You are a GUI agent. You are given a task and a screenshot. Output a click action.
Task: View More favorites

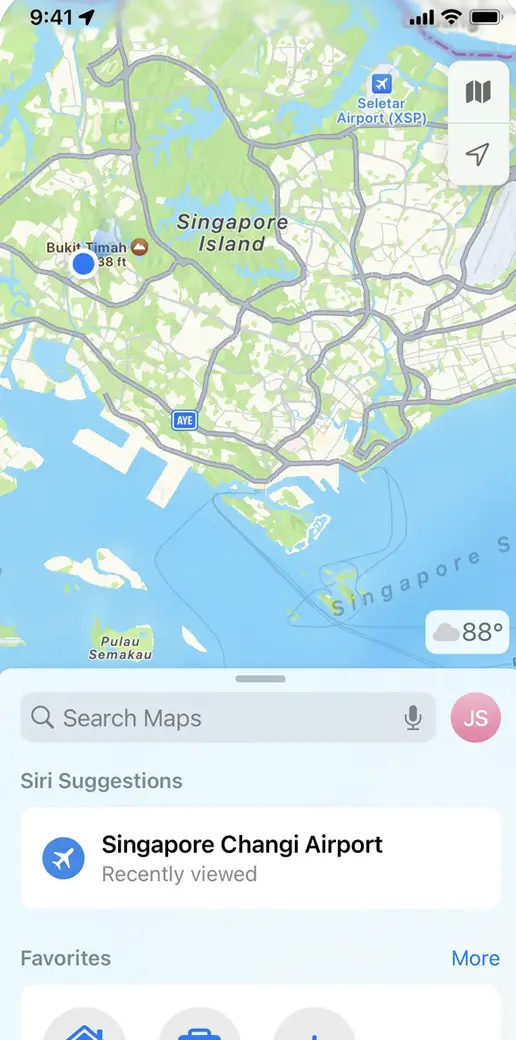pyautogui.click(x=476, y=958)
